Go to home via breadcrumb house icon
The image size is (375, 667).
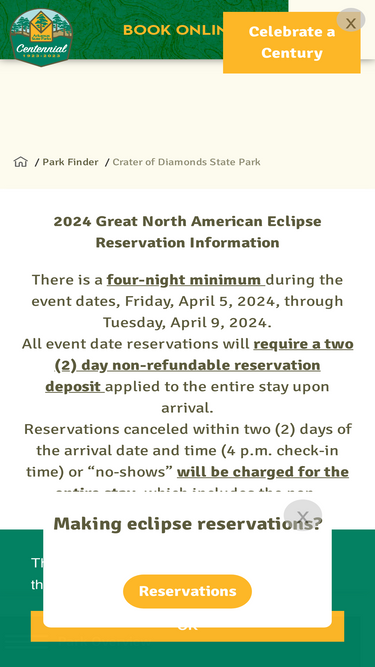click(x=20, y=162)
